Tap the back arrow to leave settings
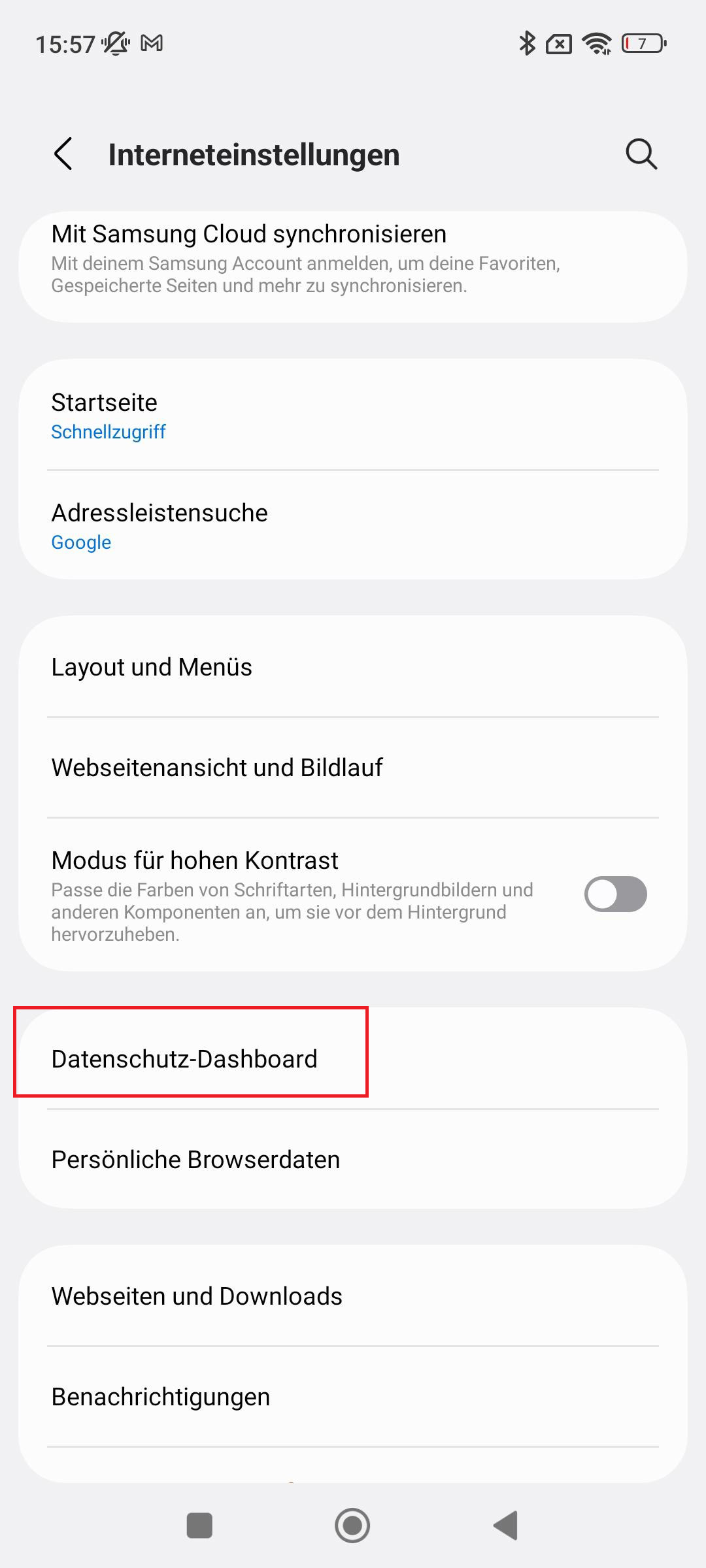Image resolution: width=706 pixels, height=1568 pixels. (62, 155)
